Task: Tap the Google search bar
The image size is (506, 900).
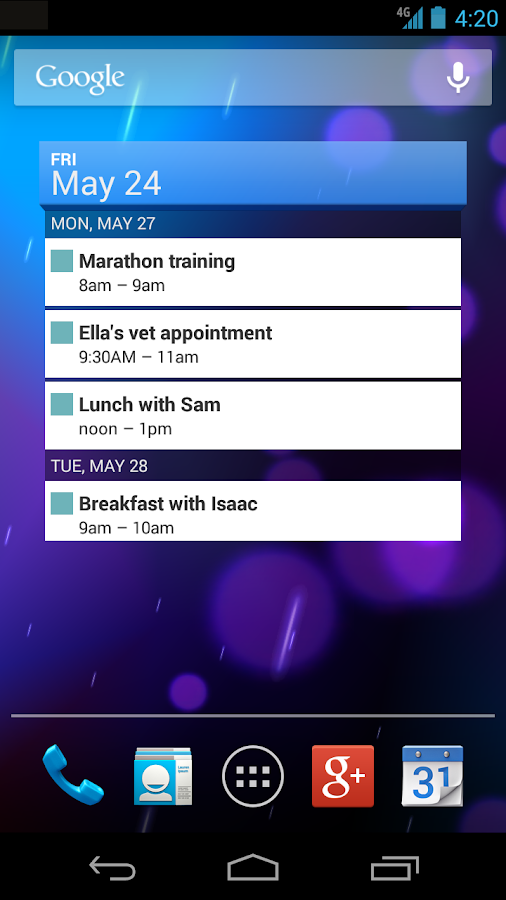Action: (x=252, y=77)
